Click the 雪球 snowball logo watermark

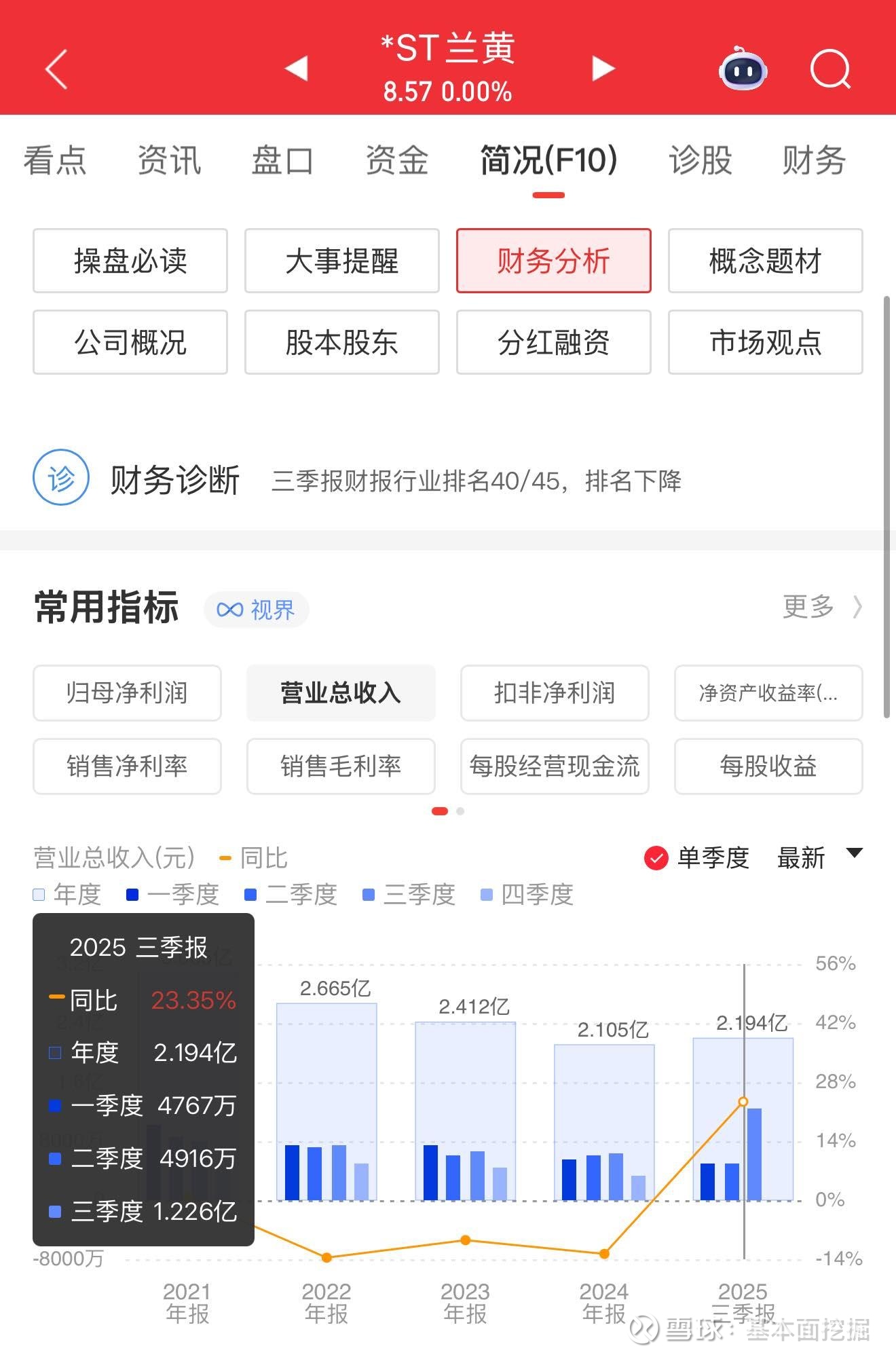click(646, 1328)
